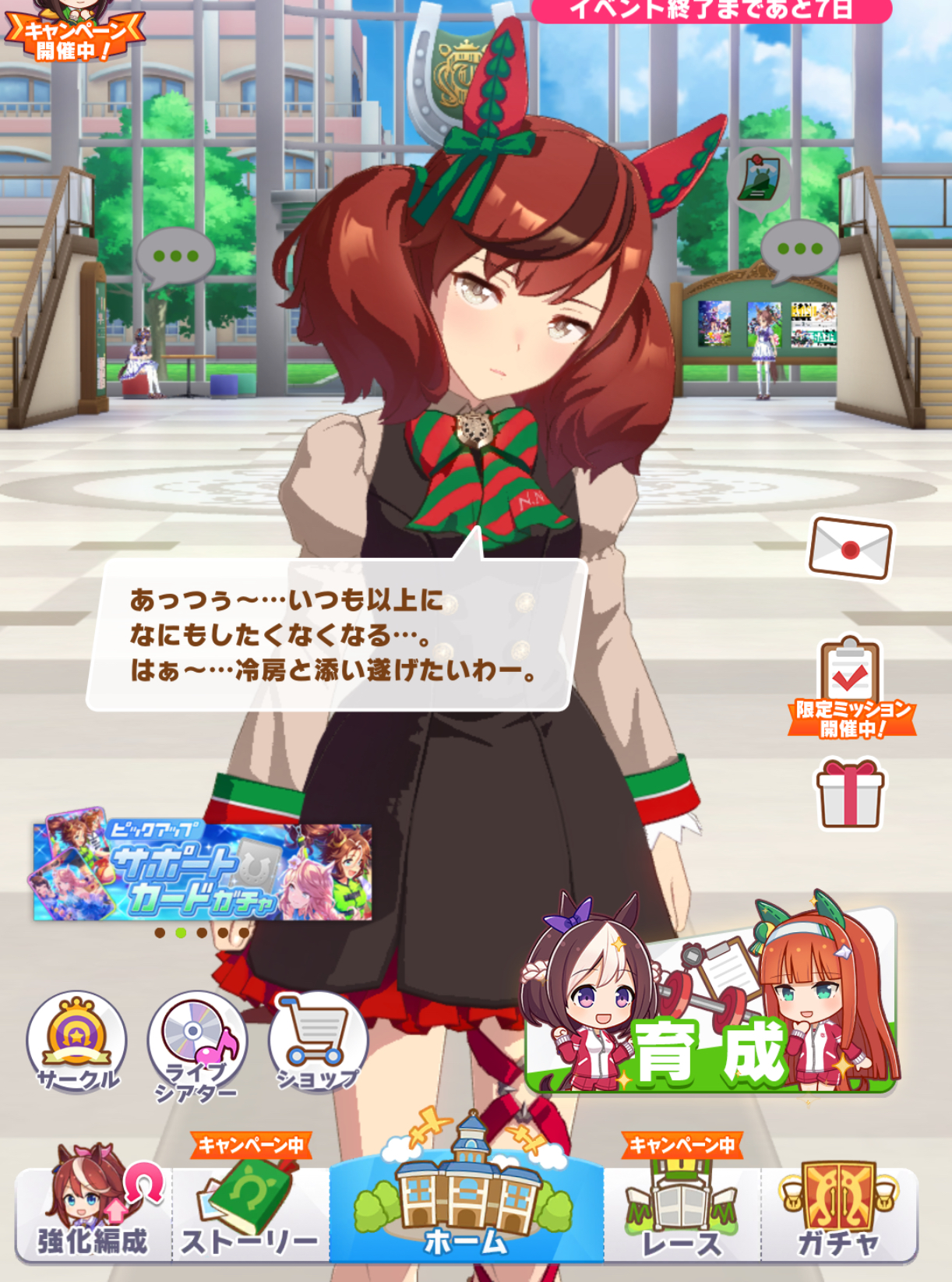
Task: Tap the speech bubble near the left stairs
Action: pyautogui.click(x=175, y=256)
